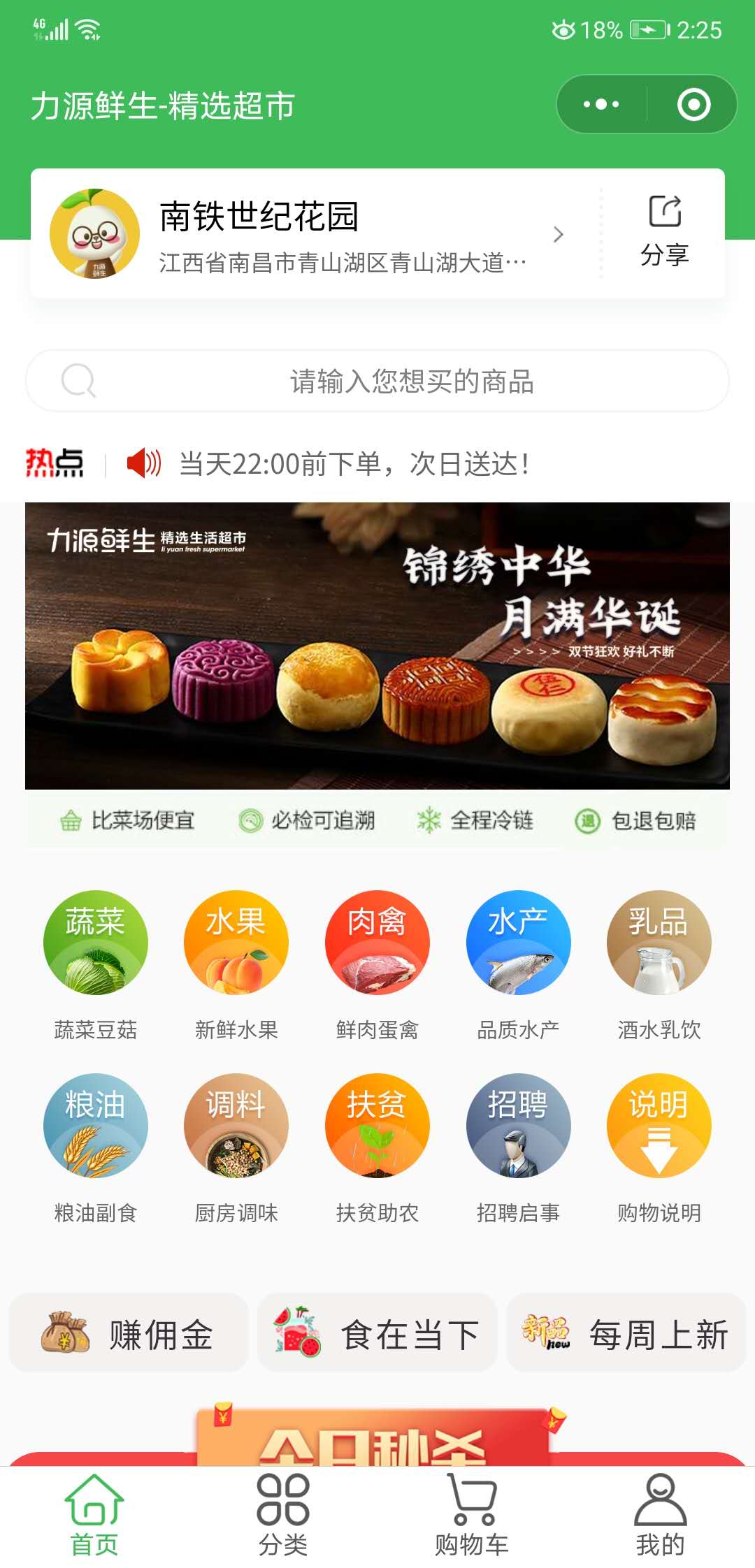Switch to the 我的 profile tab
The width and height of the screenshot is (755, 1568).
[x=661, y=1513]
